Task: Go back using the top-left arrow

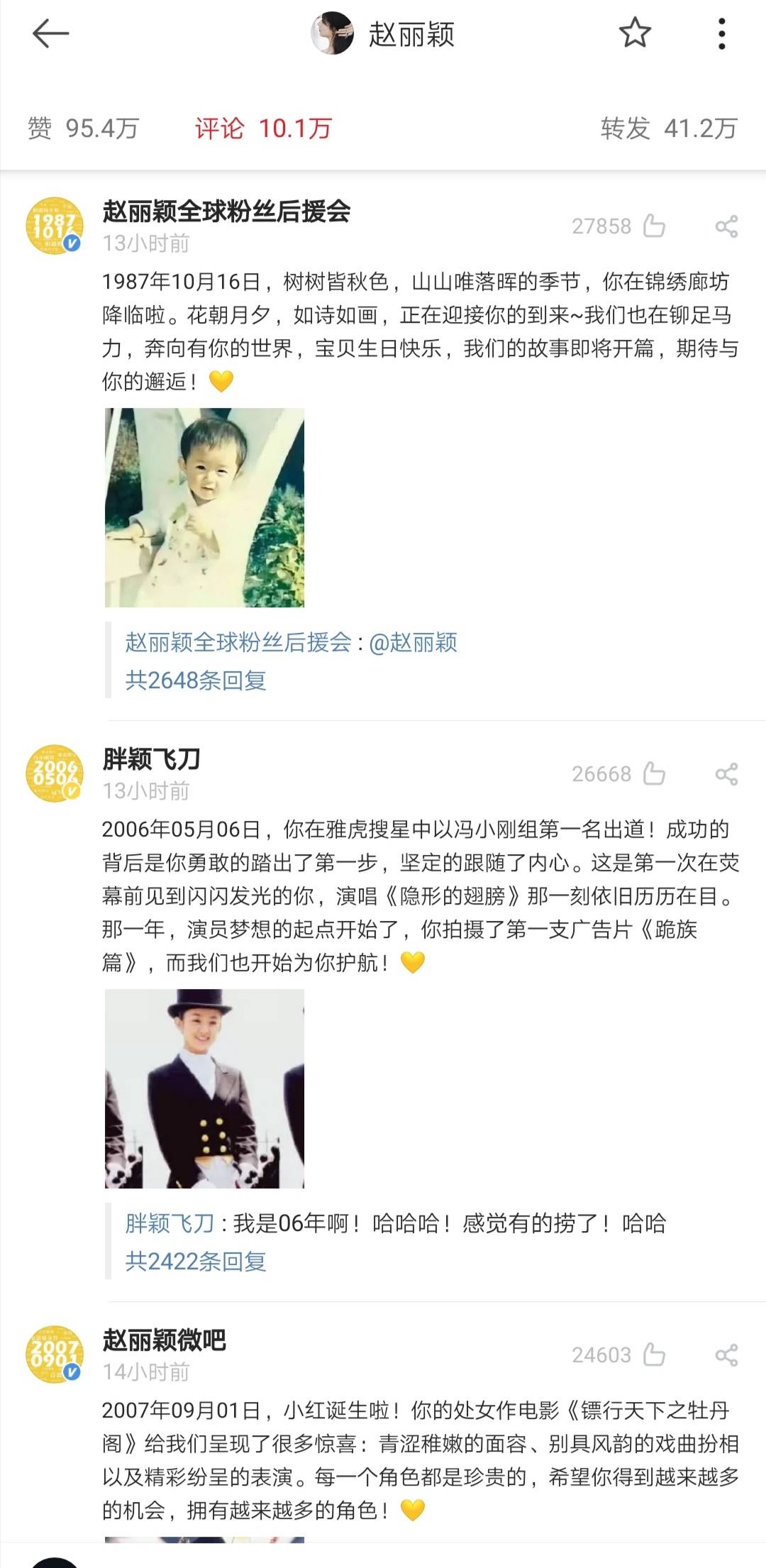Action: pos(50,33)
